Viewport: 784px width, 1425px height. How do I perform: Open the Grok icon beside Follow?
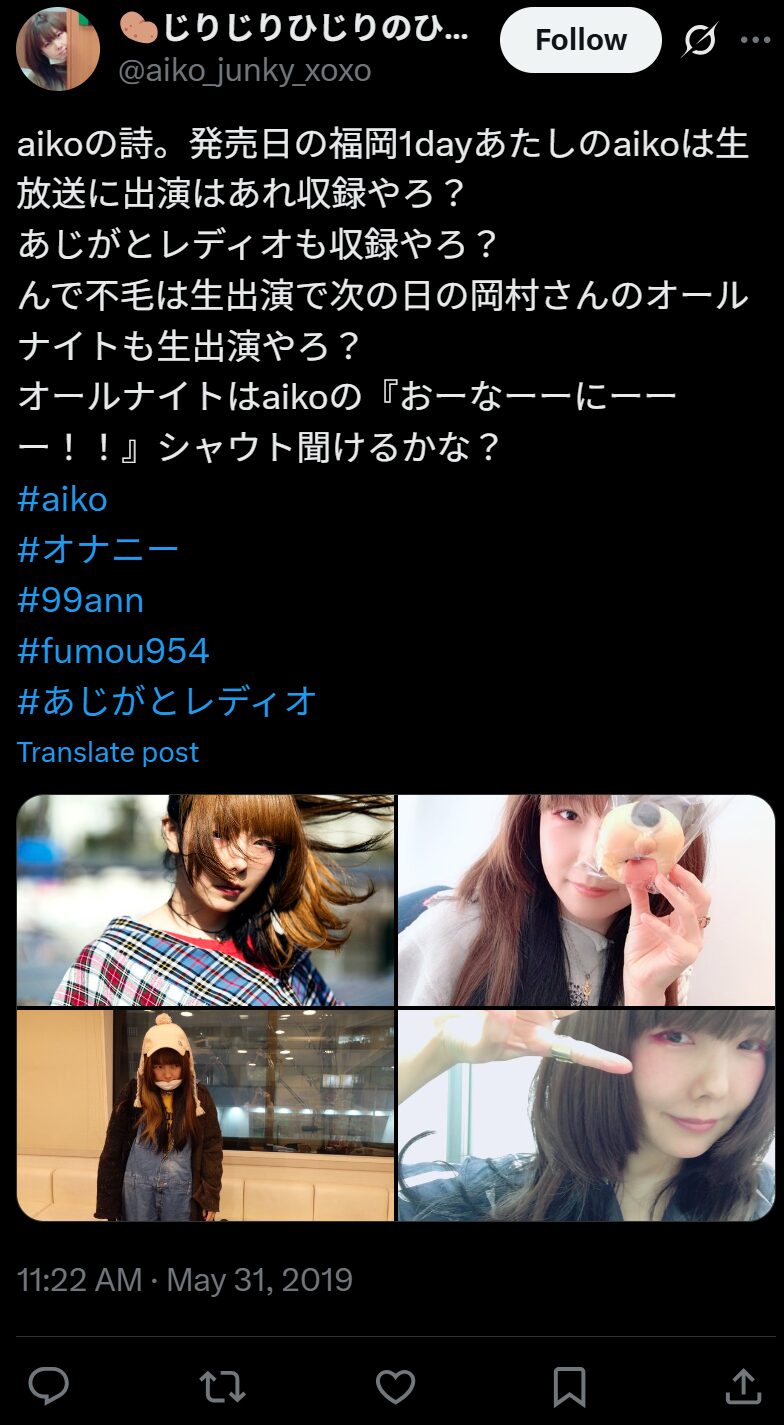(699, 40)
